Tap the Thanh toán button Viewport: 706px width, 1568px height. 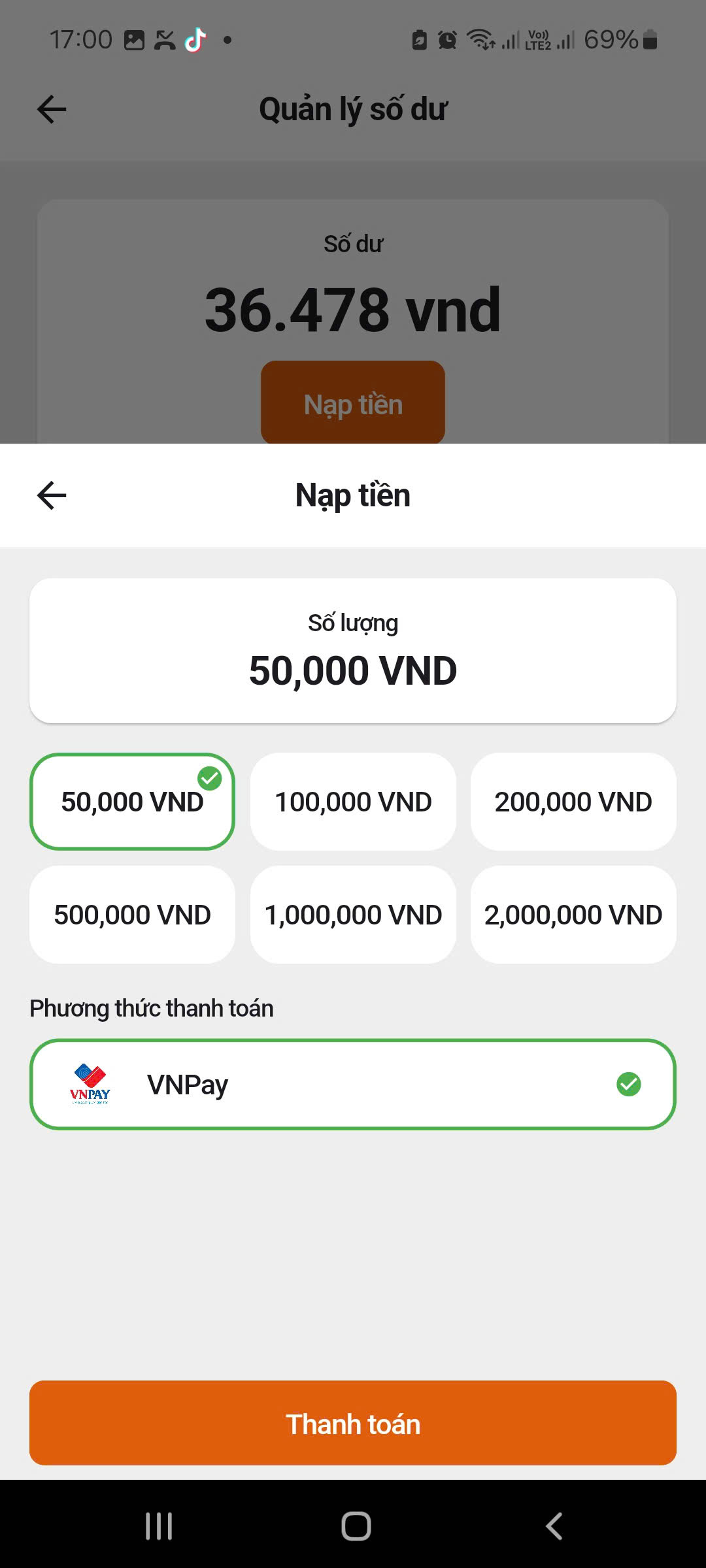click(353, 1424)
